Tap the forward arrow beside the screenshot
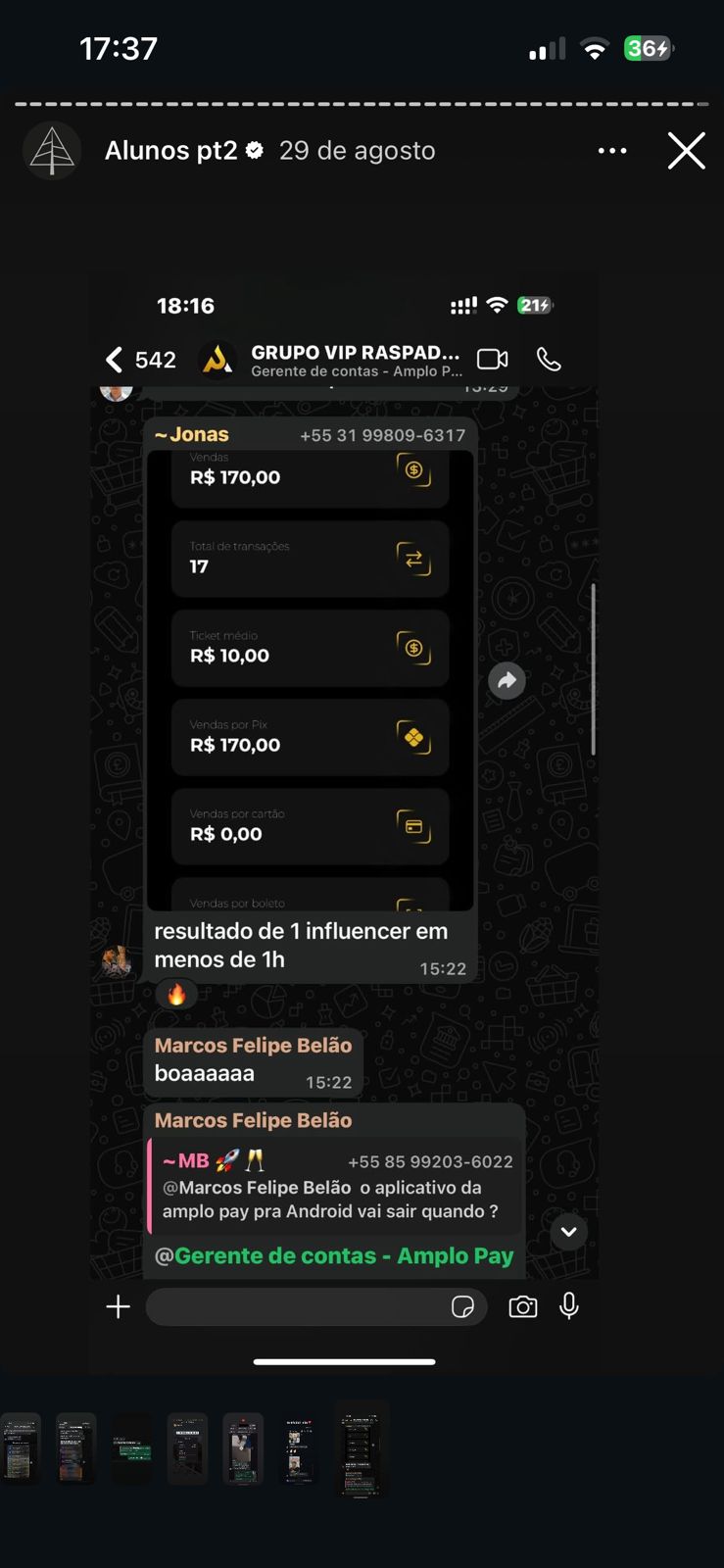Screen dimensions: 724x1568 507,680
